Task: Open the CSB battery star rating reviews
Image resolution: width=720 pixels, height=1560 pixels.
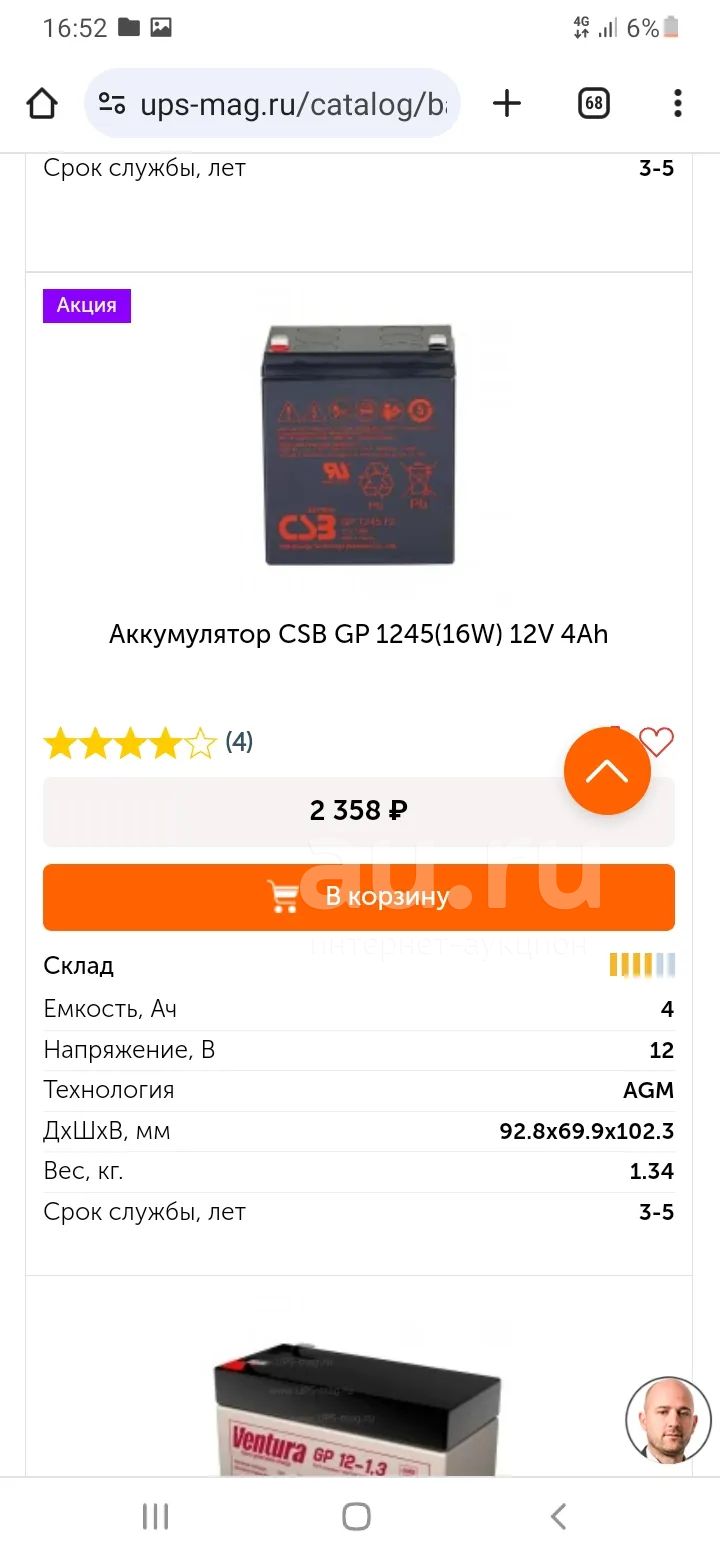Action: (148, 743)
